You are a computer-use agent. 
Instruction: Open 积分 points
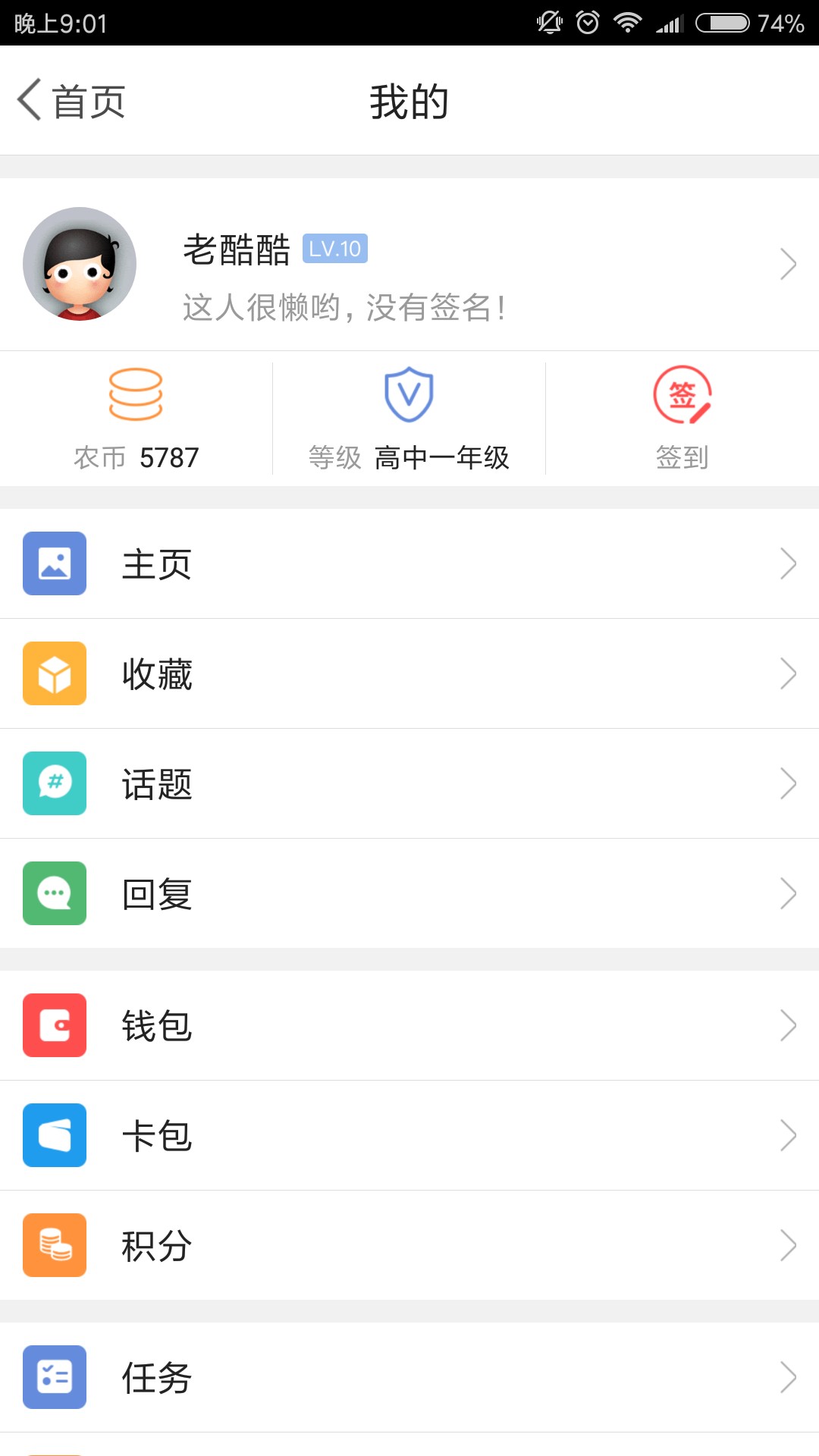coord(409,1245)
